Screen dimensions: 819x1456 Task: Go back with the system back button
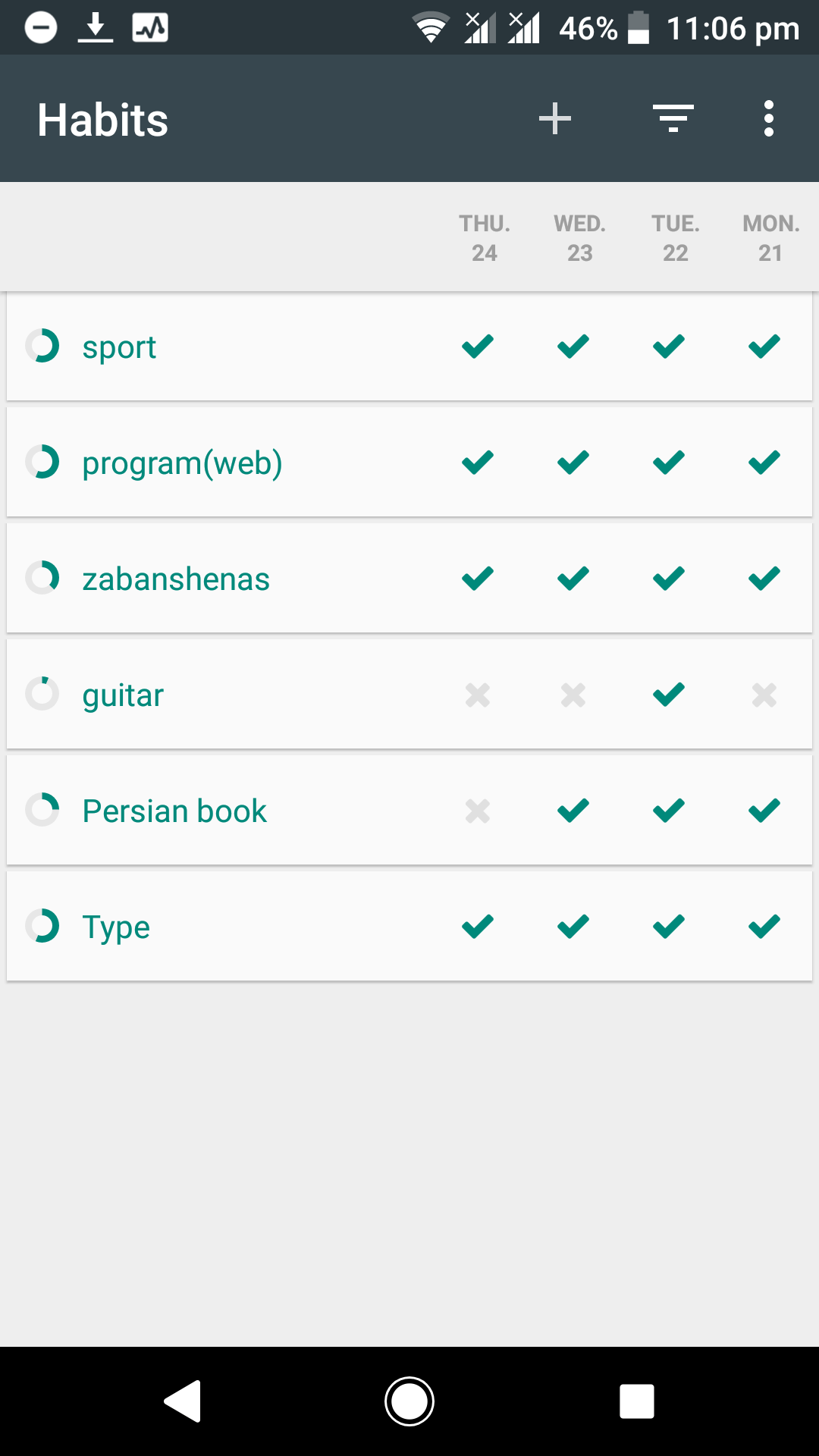182,1401
